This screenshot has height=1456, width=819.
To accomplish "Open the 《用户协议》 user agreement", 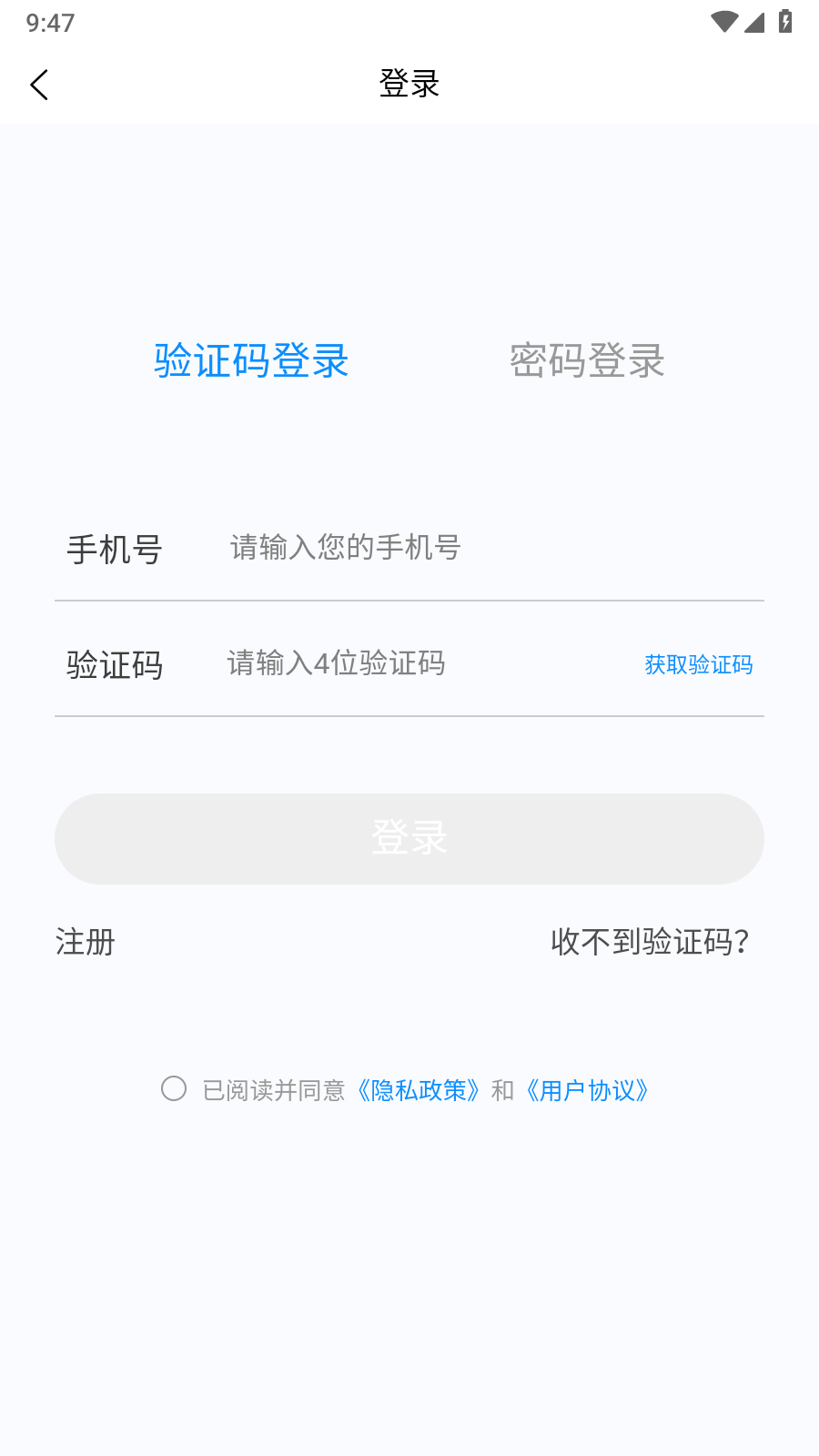I will click(589, 1089).
